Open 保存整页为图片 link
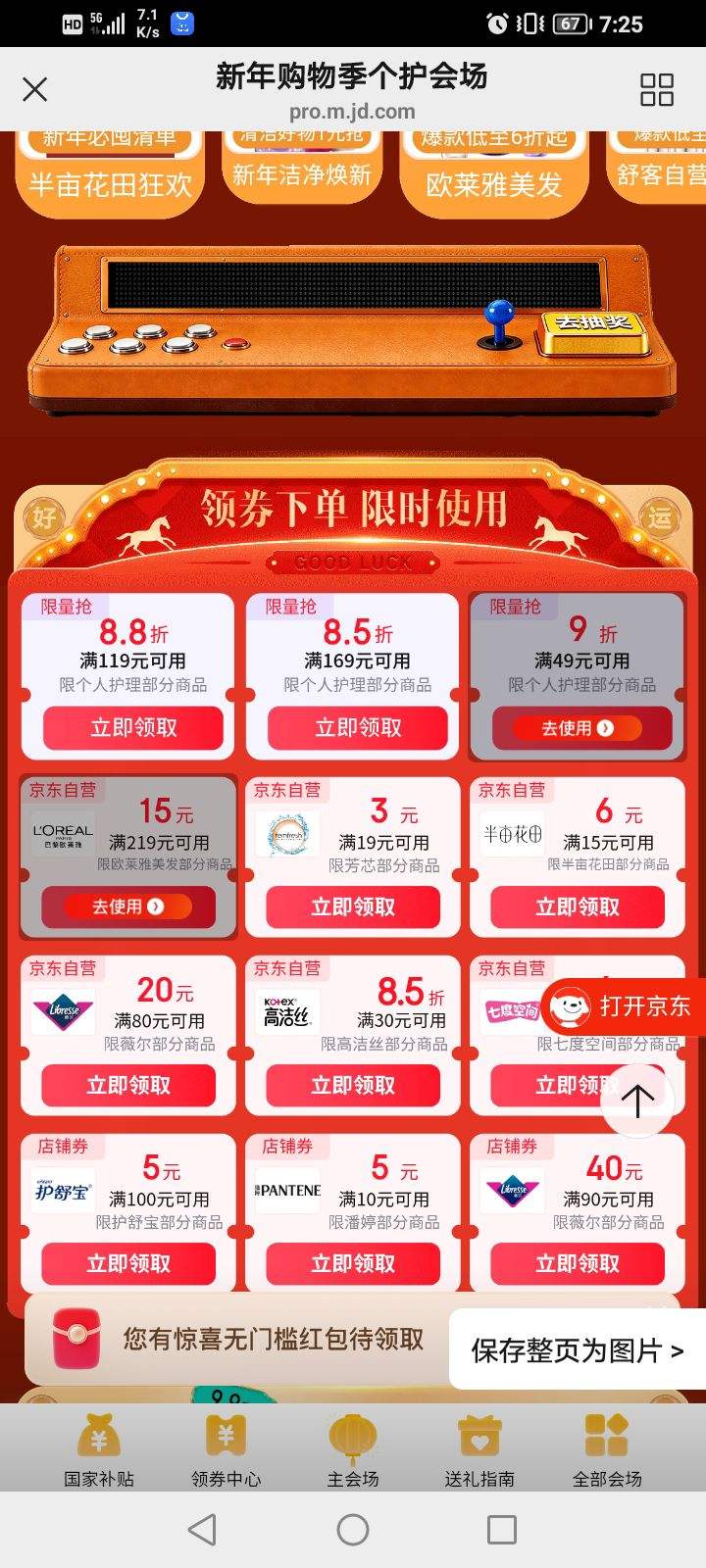This screenshot has width=706, height=1568. [577, 1349]
